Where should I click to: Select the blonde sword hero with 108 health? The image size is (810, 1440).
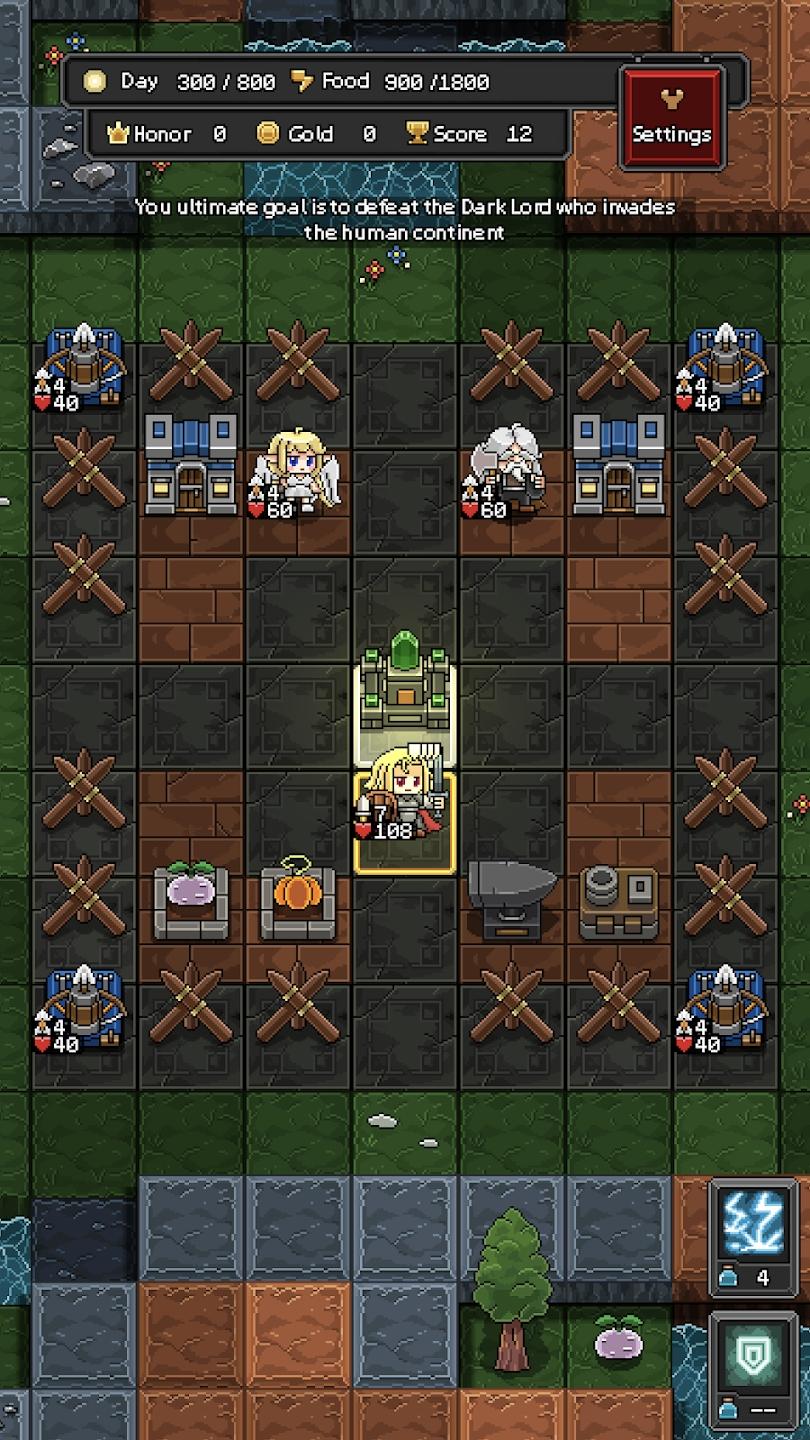[405, 798]
